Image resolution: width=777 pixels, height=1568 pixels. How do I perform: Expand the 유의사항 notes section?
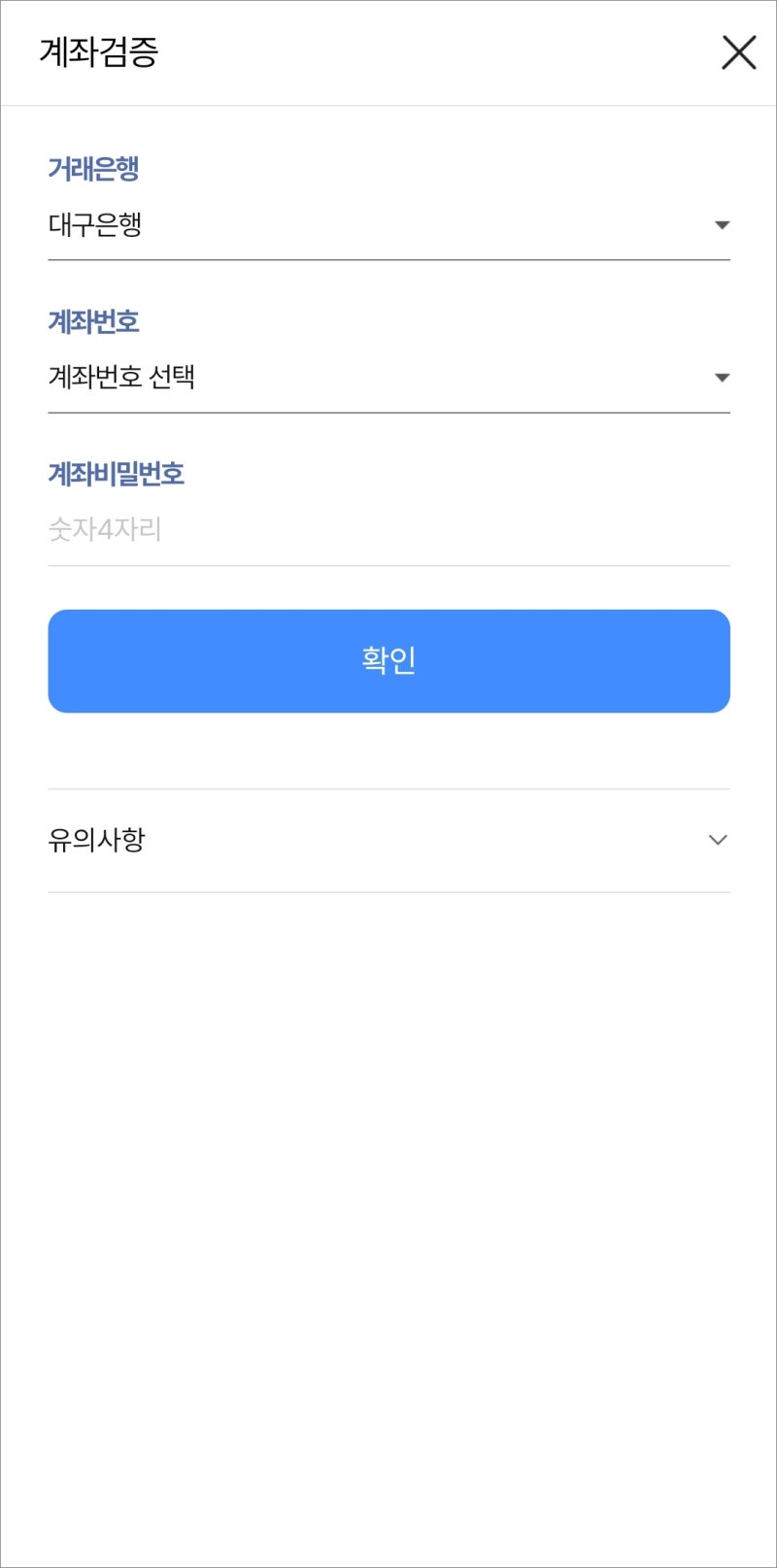[388, 839]
